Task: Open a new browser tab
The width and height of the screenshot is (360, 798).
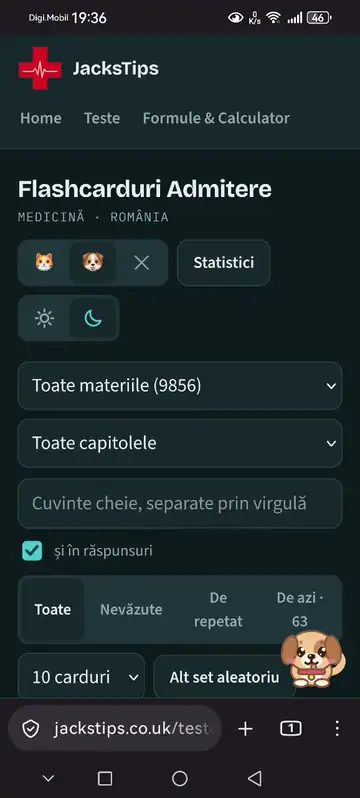Action: click(245, 729)
